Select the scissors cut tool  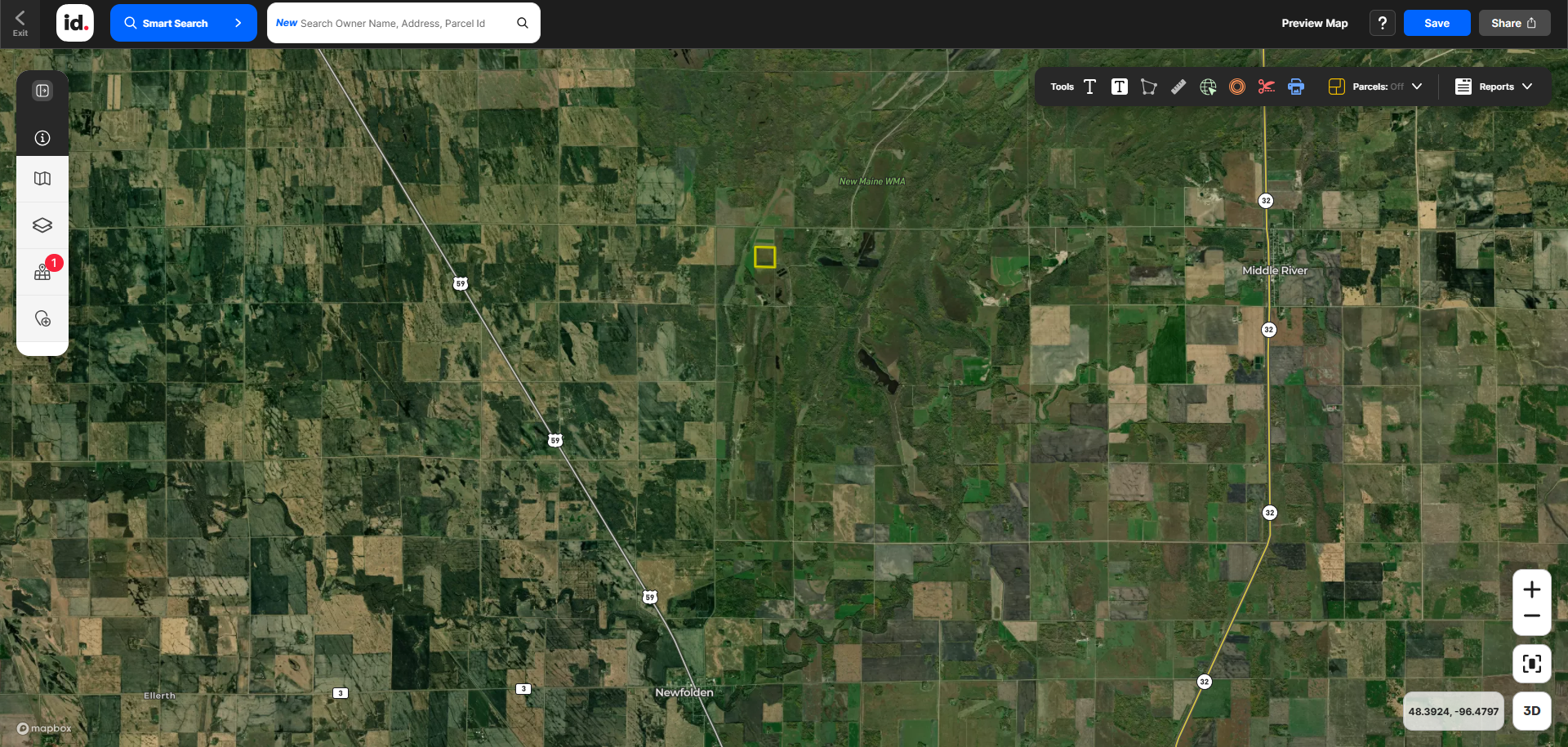(1266, 87)
